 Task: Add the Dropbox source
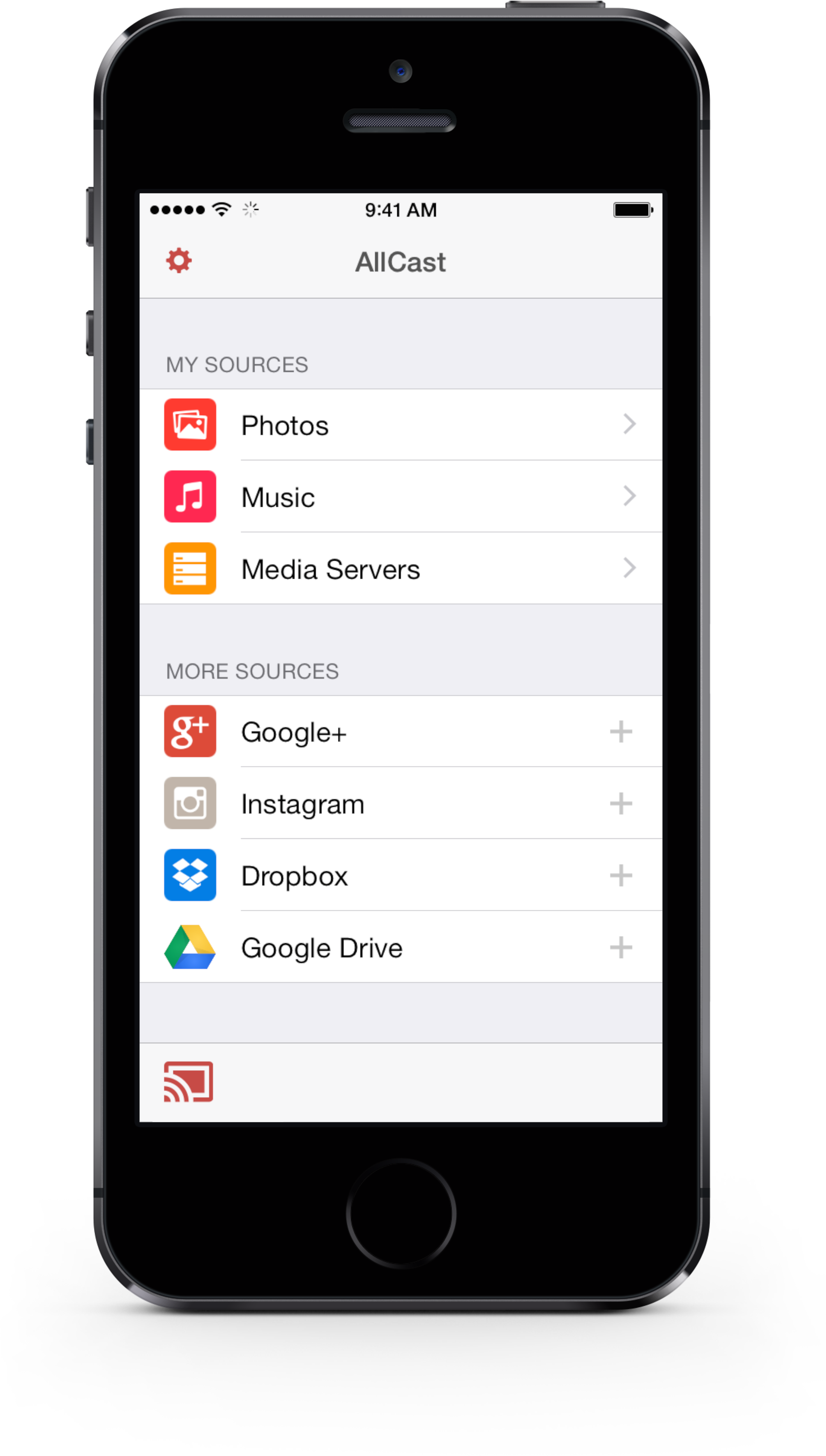(x=621, y=875)
